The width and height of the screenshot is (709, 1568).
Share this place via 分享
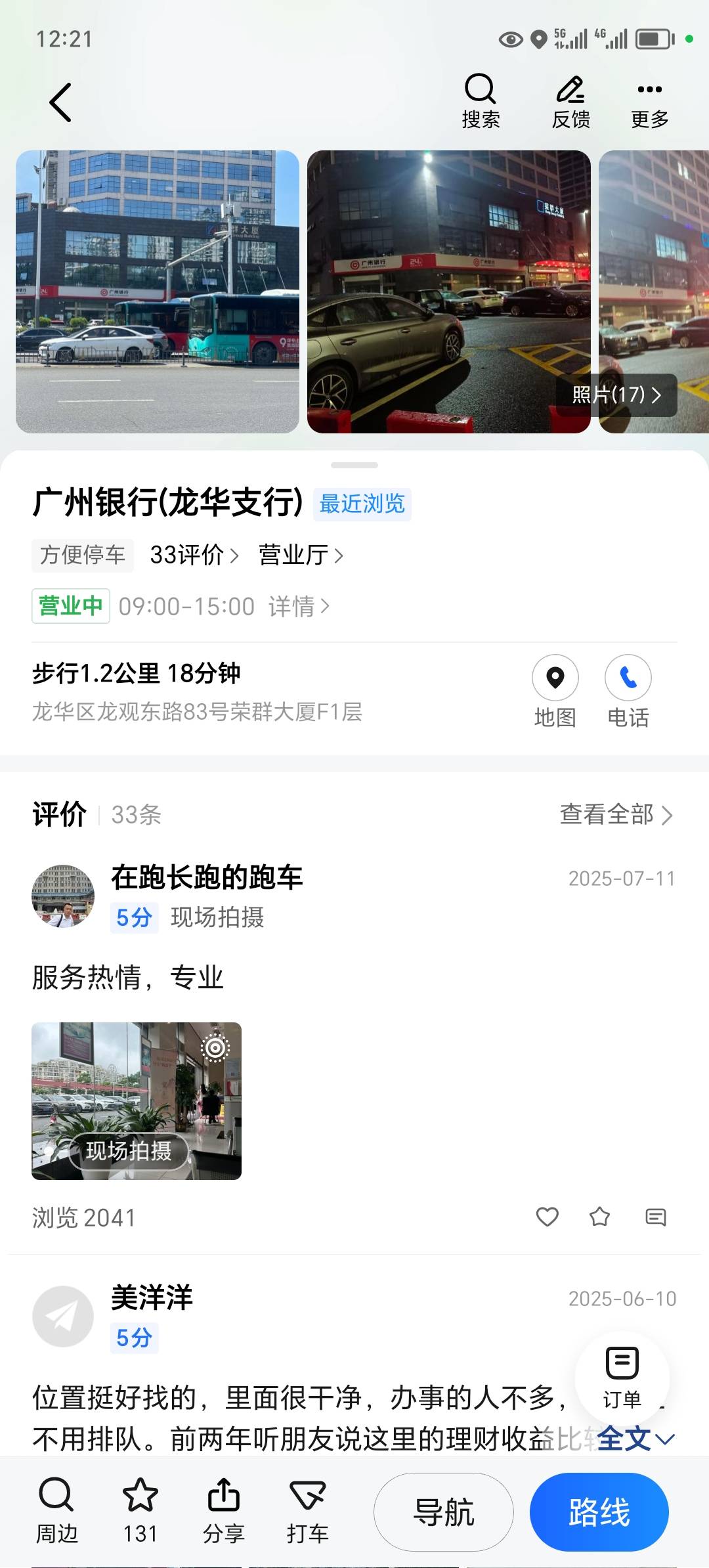coord(223,1510)
